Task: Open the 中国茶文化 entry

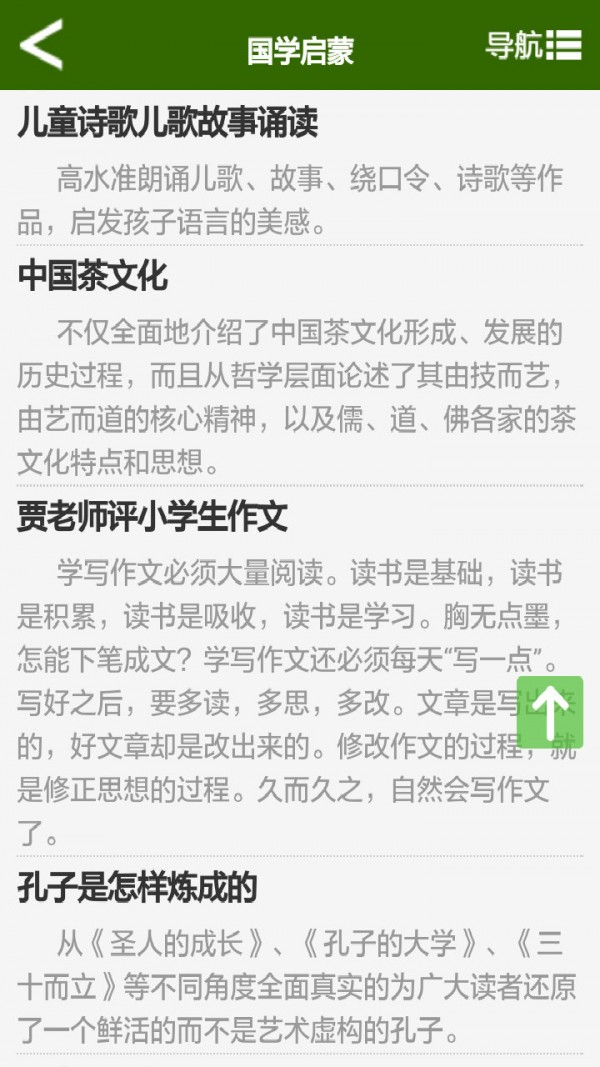Action: click(x=92, y=276)
